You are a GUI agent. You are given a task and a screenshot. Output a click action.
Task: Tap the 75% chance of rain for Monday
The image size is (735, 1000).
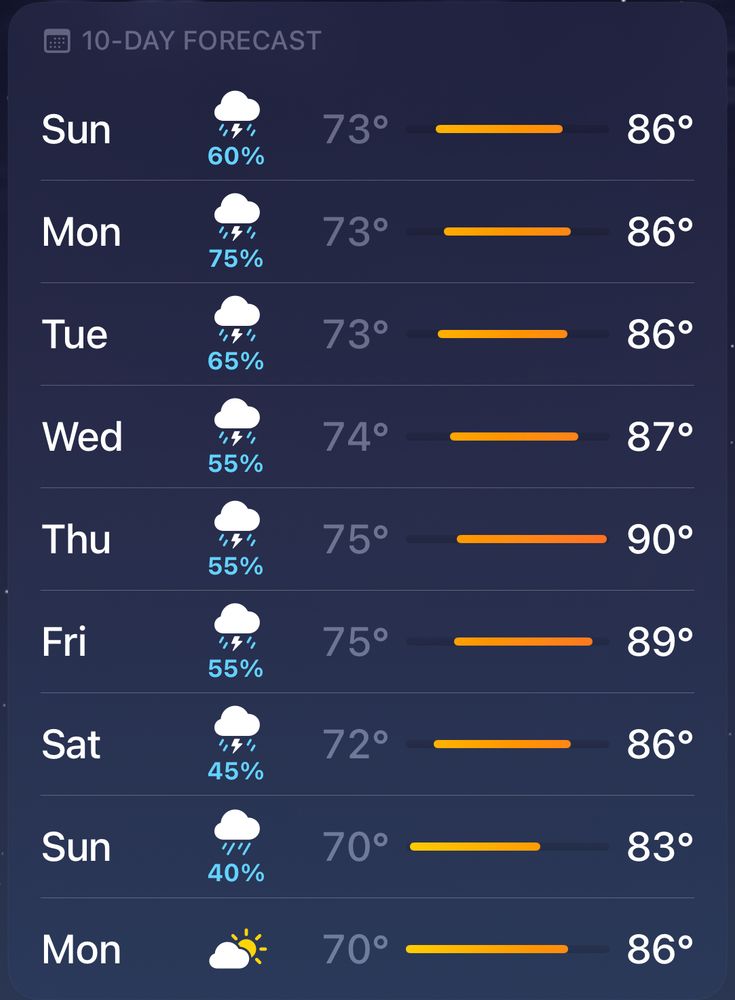pos(235,260)
